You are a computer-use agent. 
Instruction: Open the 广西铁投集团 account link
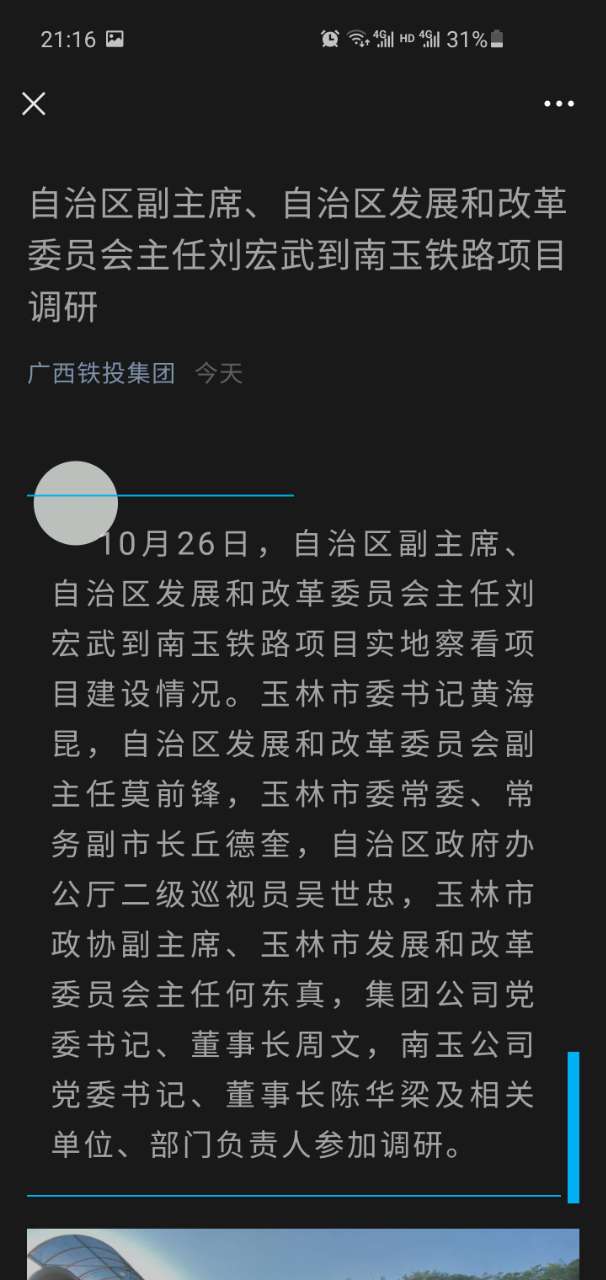click(101, 374)
